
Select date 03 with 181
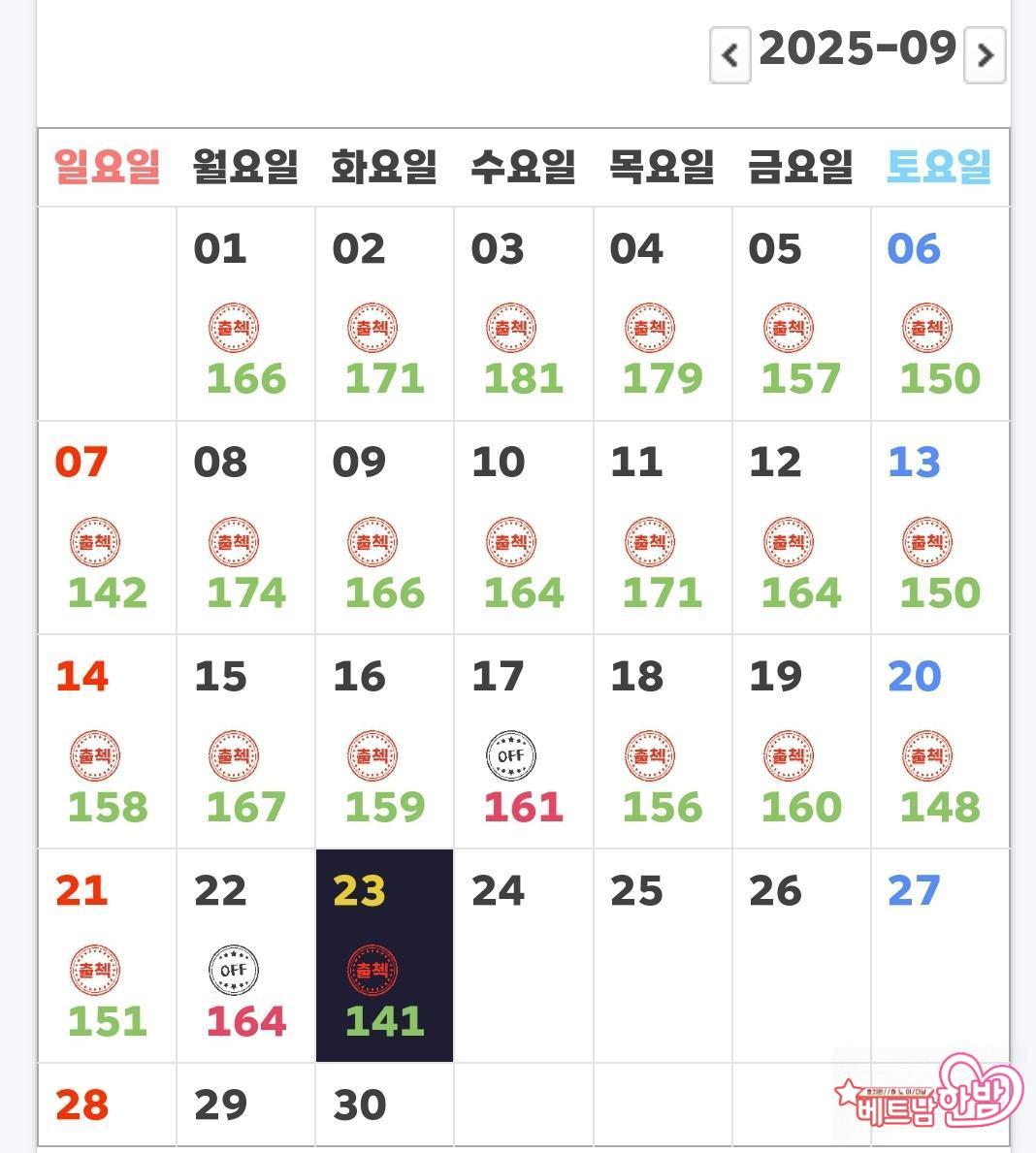coord(523,314)
